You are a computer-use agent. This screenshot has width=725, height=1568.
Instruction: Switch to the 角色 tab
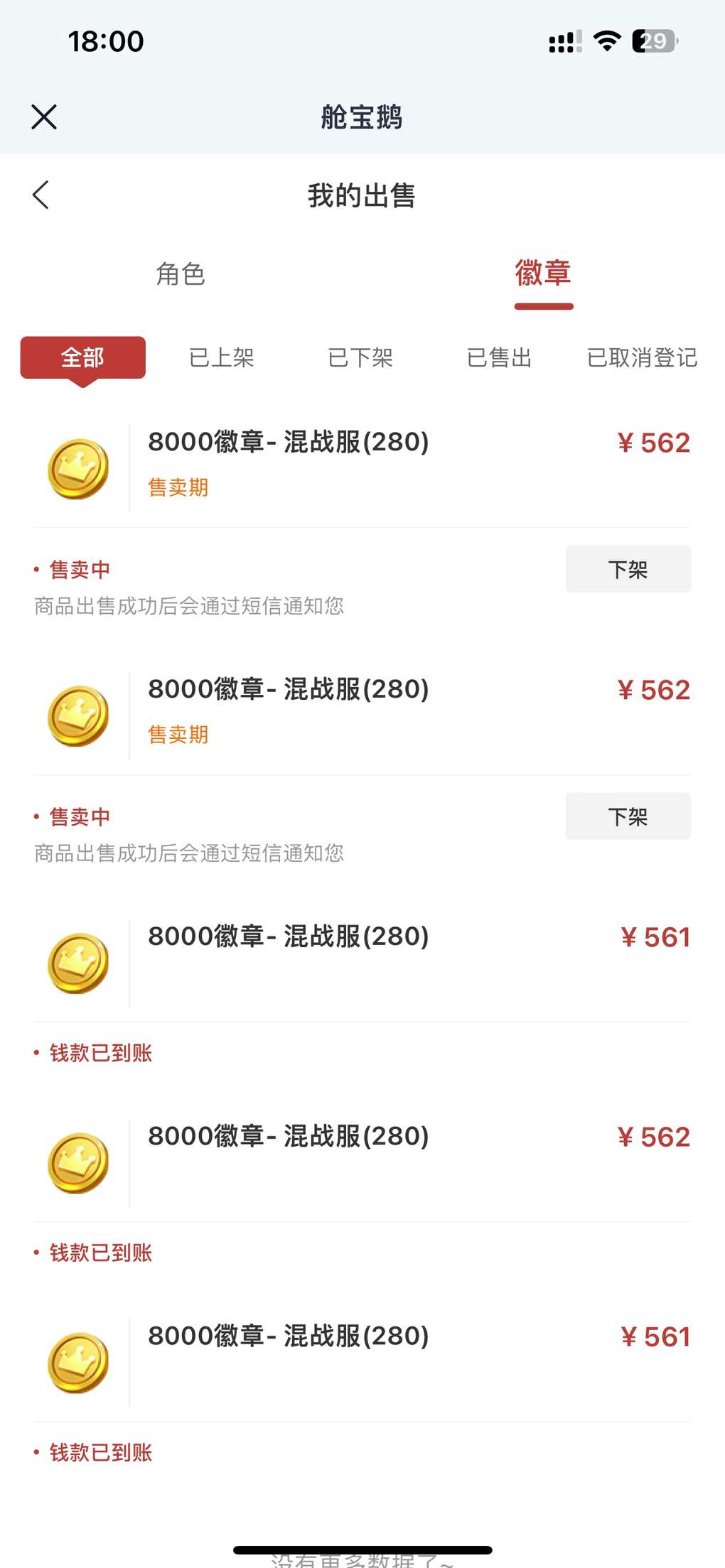(181, 274)
